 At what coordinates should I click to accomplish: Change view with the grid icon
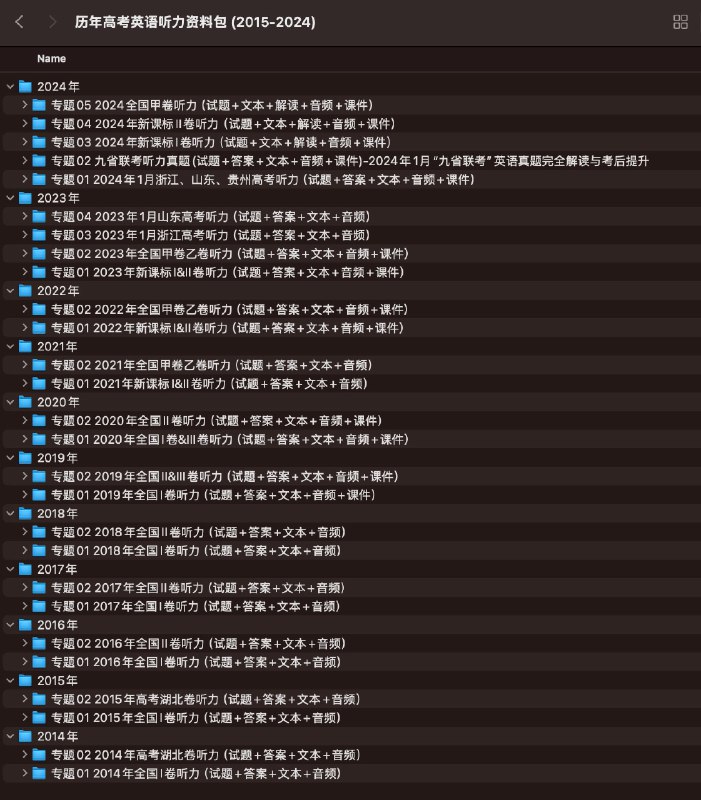680,22
